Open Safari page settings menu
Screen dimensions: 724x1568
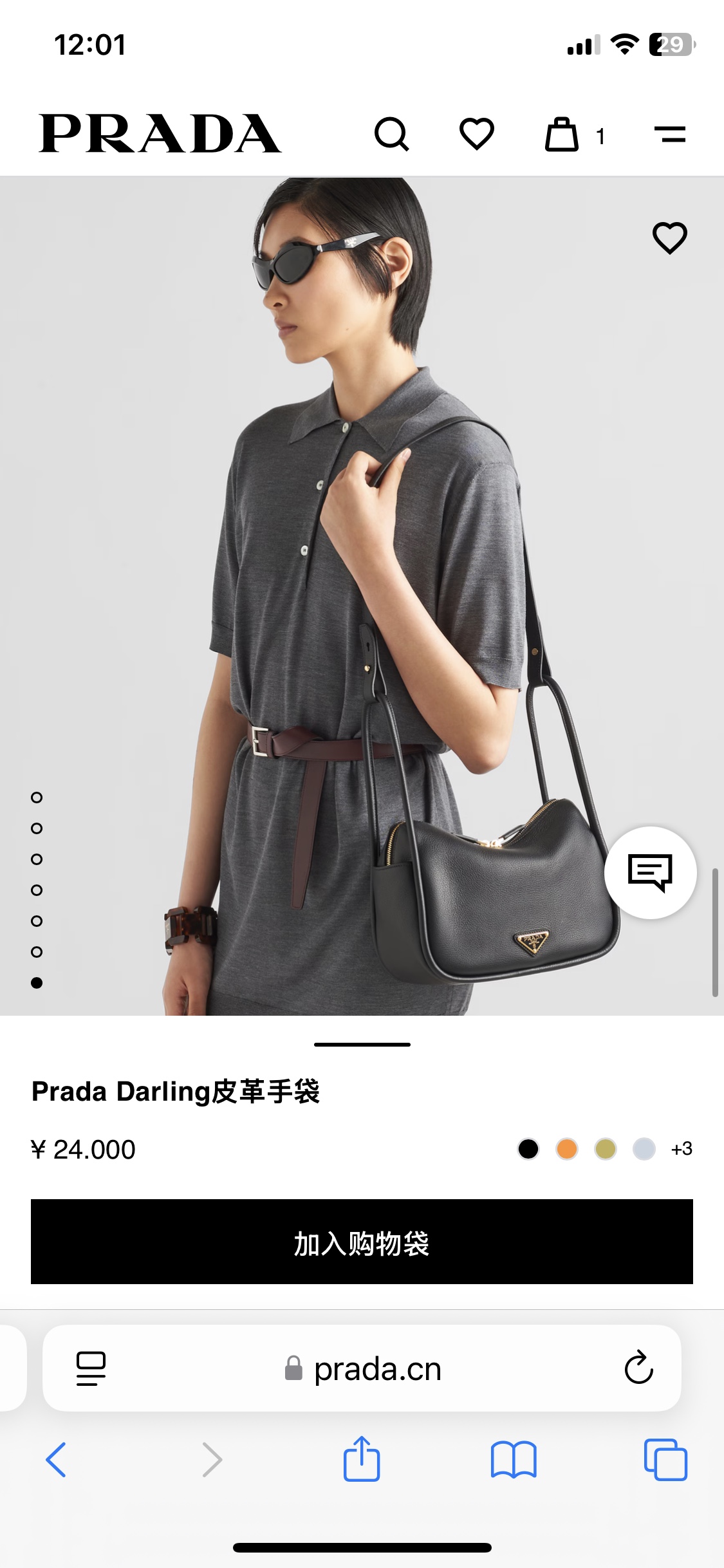pyautogui.click(x=91, y=1368)
